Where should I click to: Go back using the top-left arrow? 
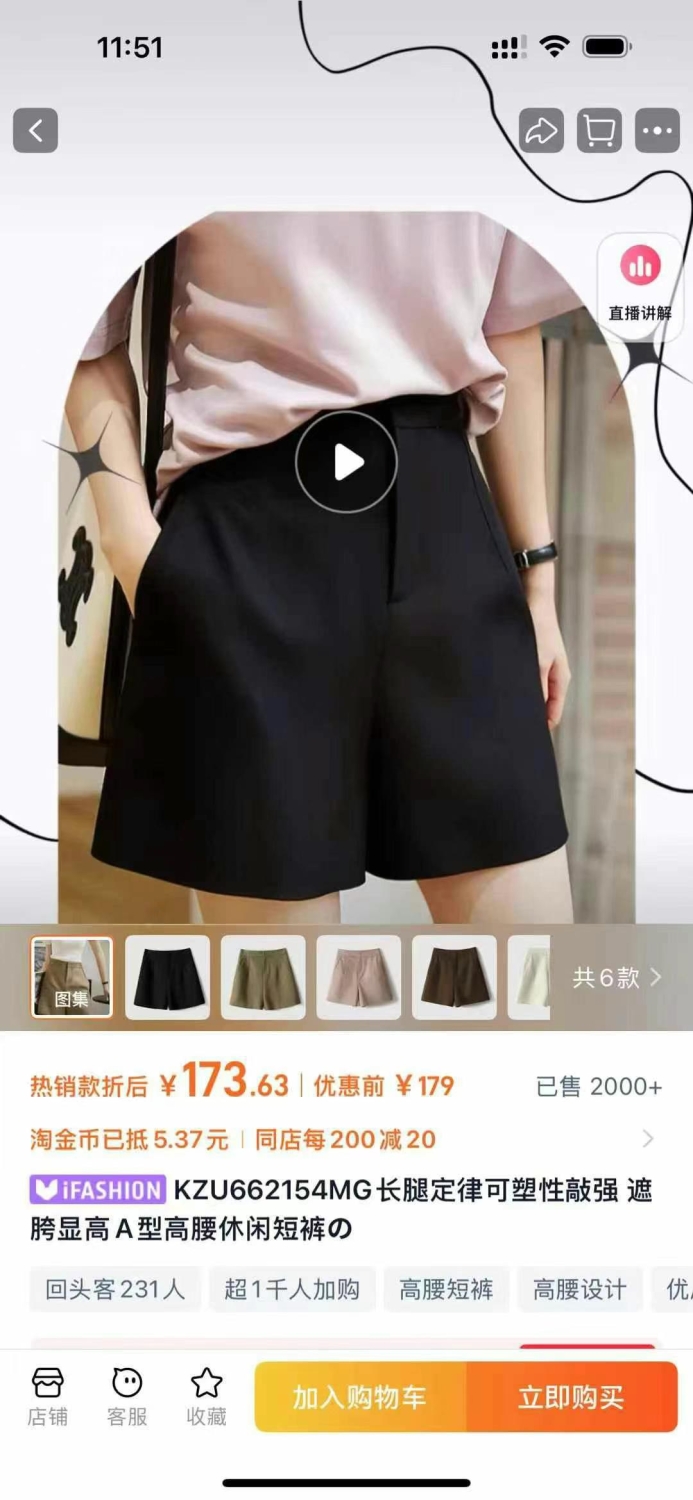[35, 131]
